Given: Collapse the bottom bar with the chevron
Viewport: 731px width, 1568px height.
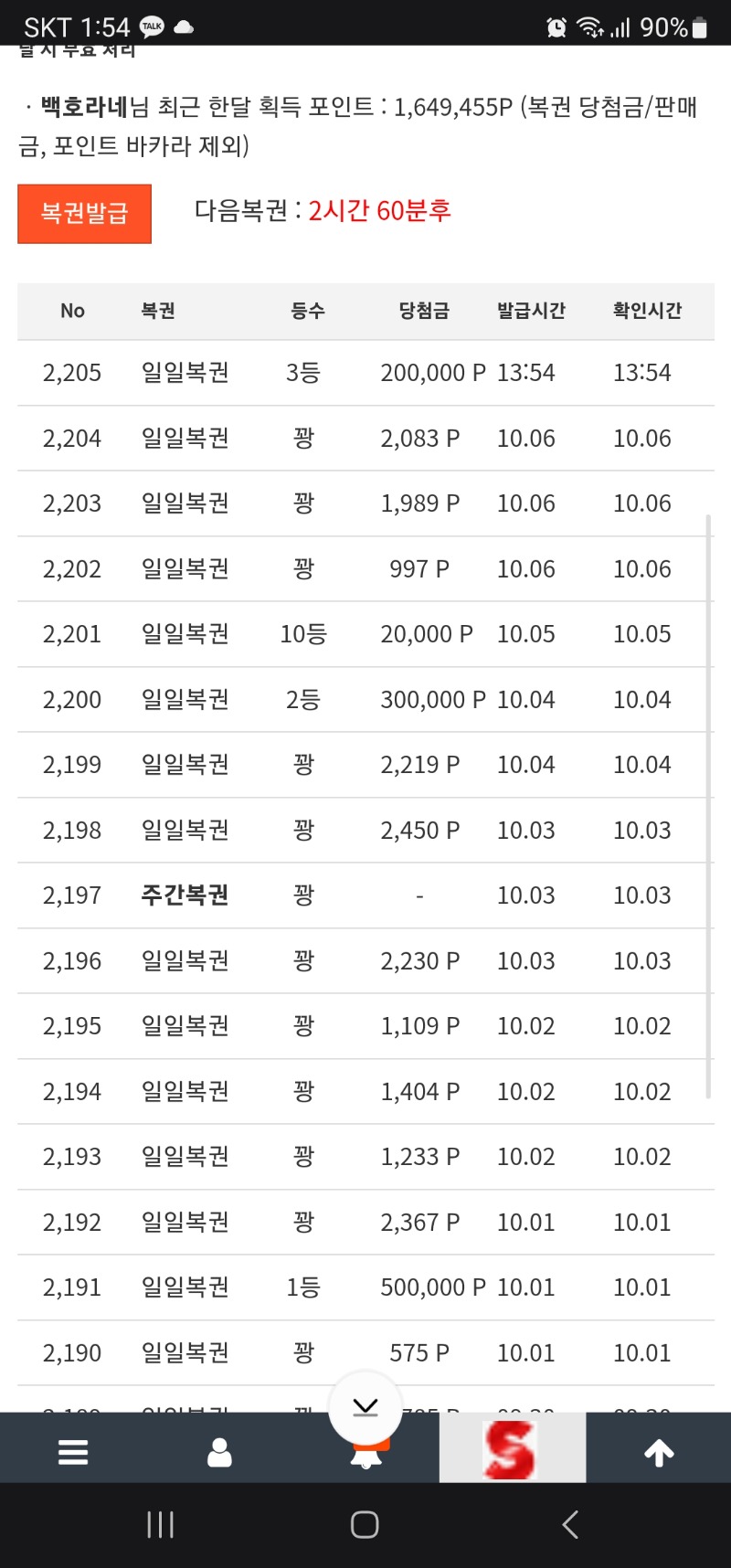Looking at the screenshot, I should click(365, 1407).
